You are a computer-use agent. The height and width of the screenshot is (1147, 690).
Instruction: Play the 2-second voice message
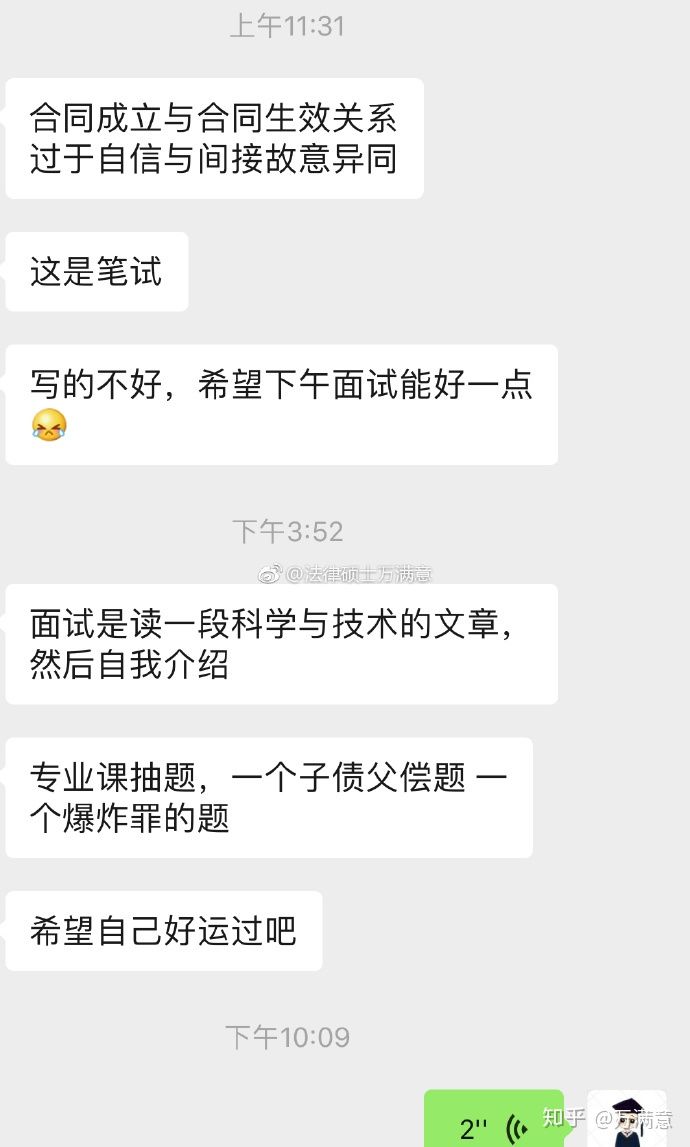click(494, 1123)
